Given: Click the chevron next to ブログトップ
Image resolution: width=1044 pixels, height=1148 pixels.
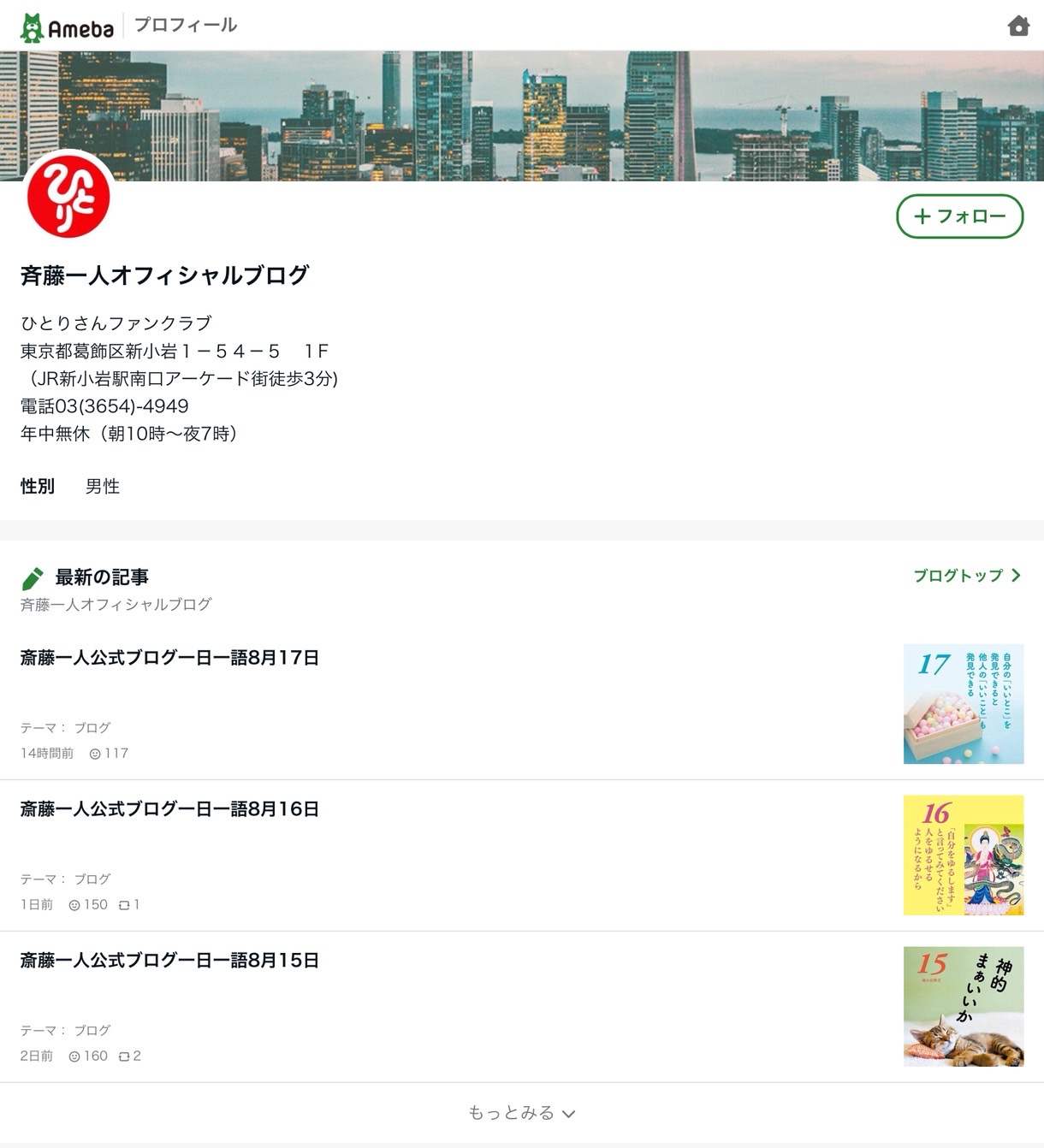Looking at the screenshot, I should [x=1016, y=576].
